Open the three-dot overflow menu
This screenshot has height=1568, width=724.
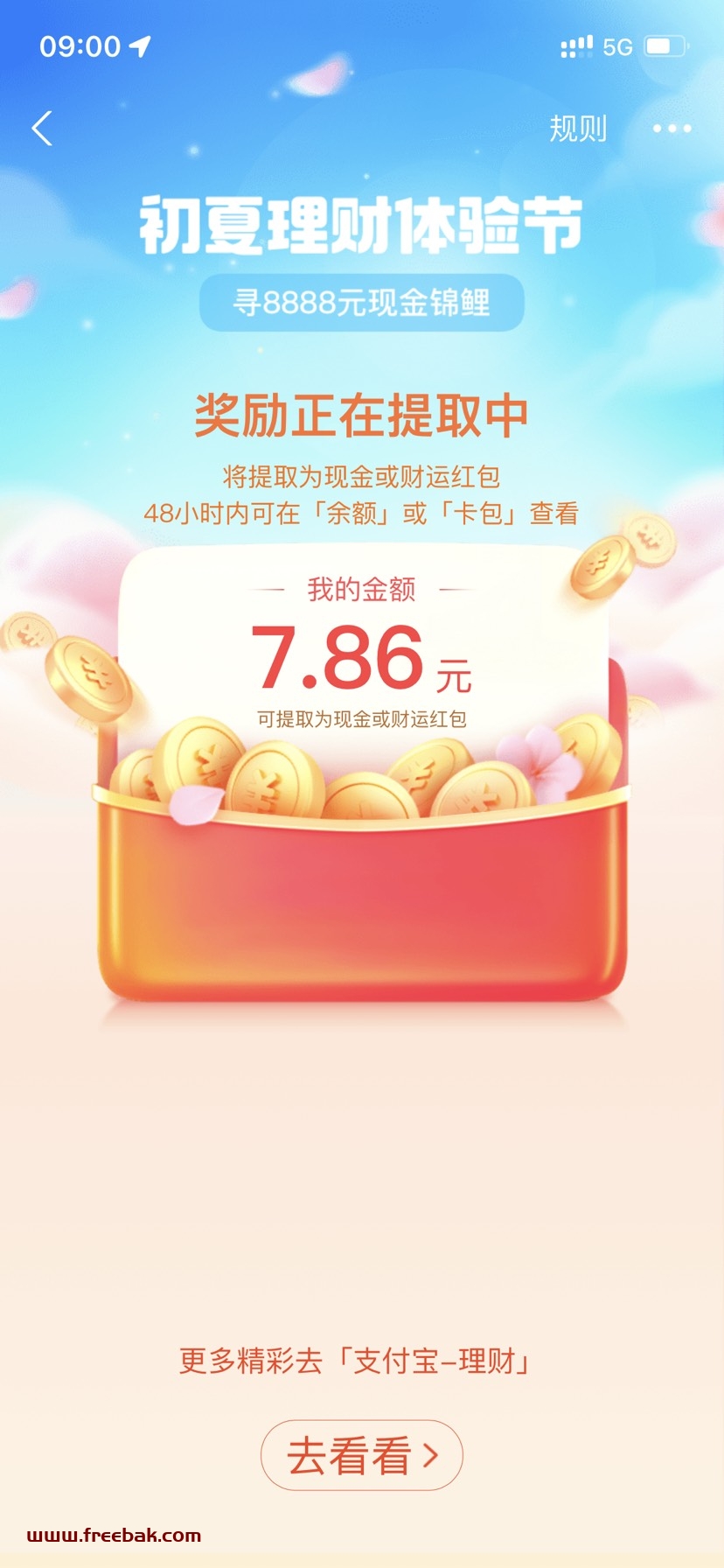[x=672, y=129]
